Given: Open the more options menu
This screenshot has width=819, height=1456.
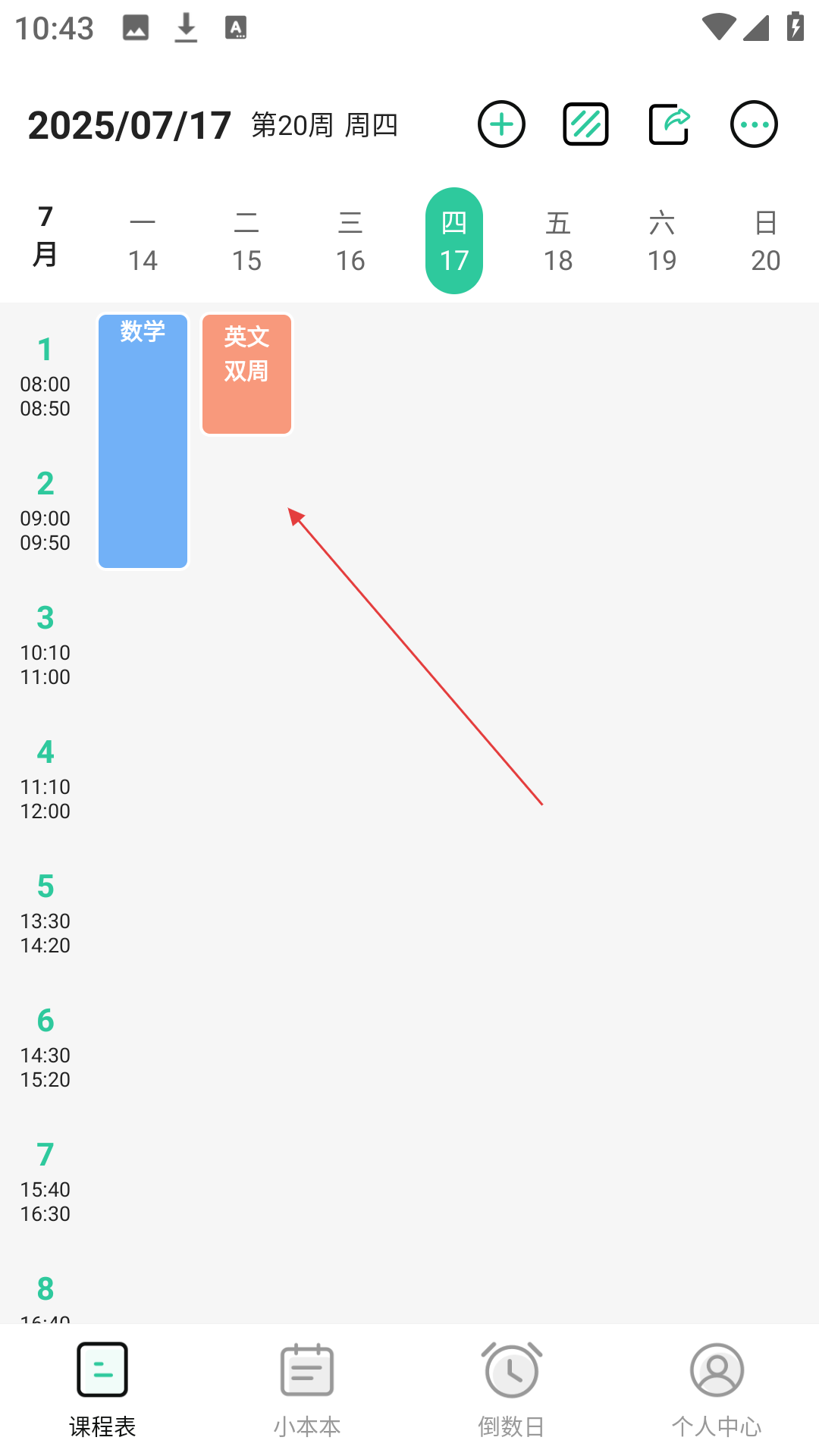Looking at the screenshot, I should 754,124.
